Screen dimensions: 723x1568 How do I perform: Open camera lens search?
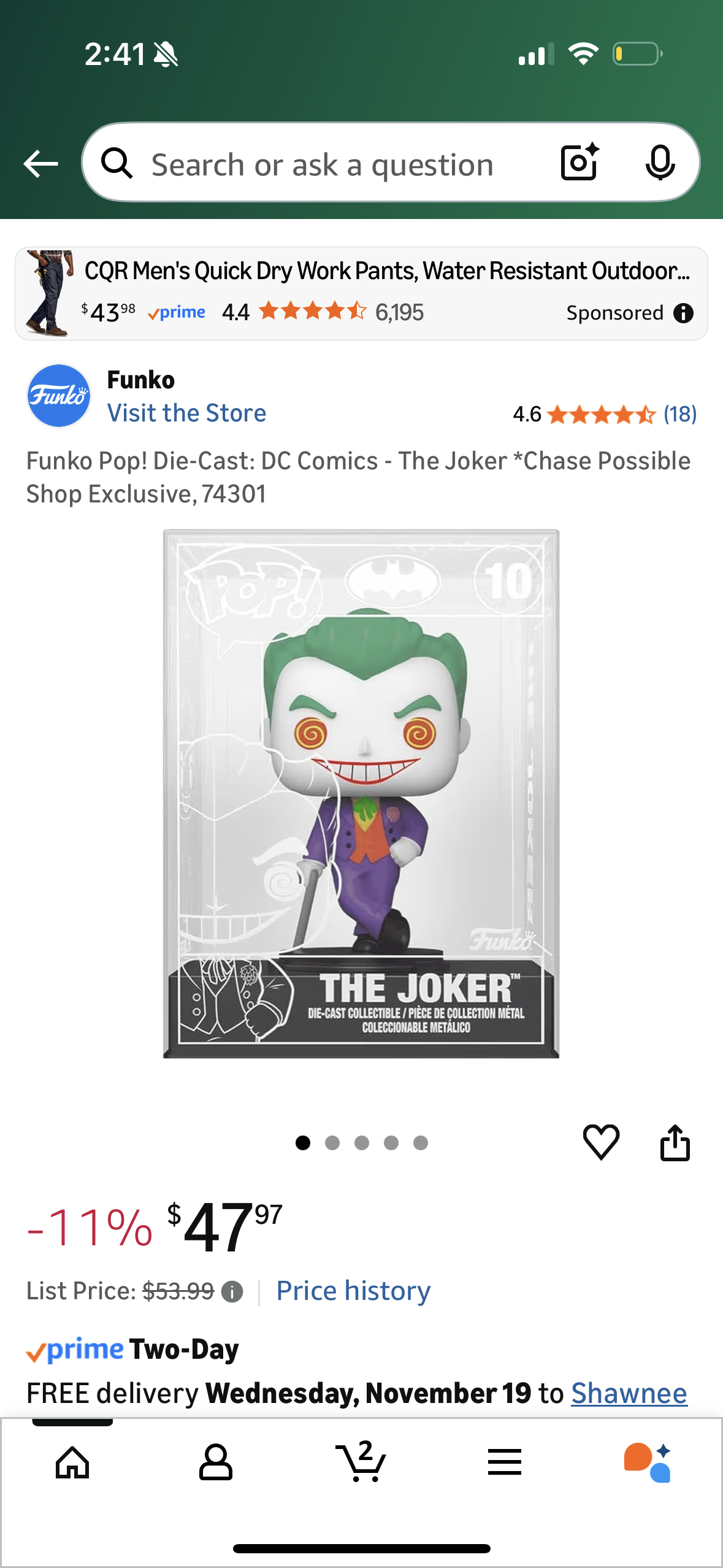tap(580, 163)
